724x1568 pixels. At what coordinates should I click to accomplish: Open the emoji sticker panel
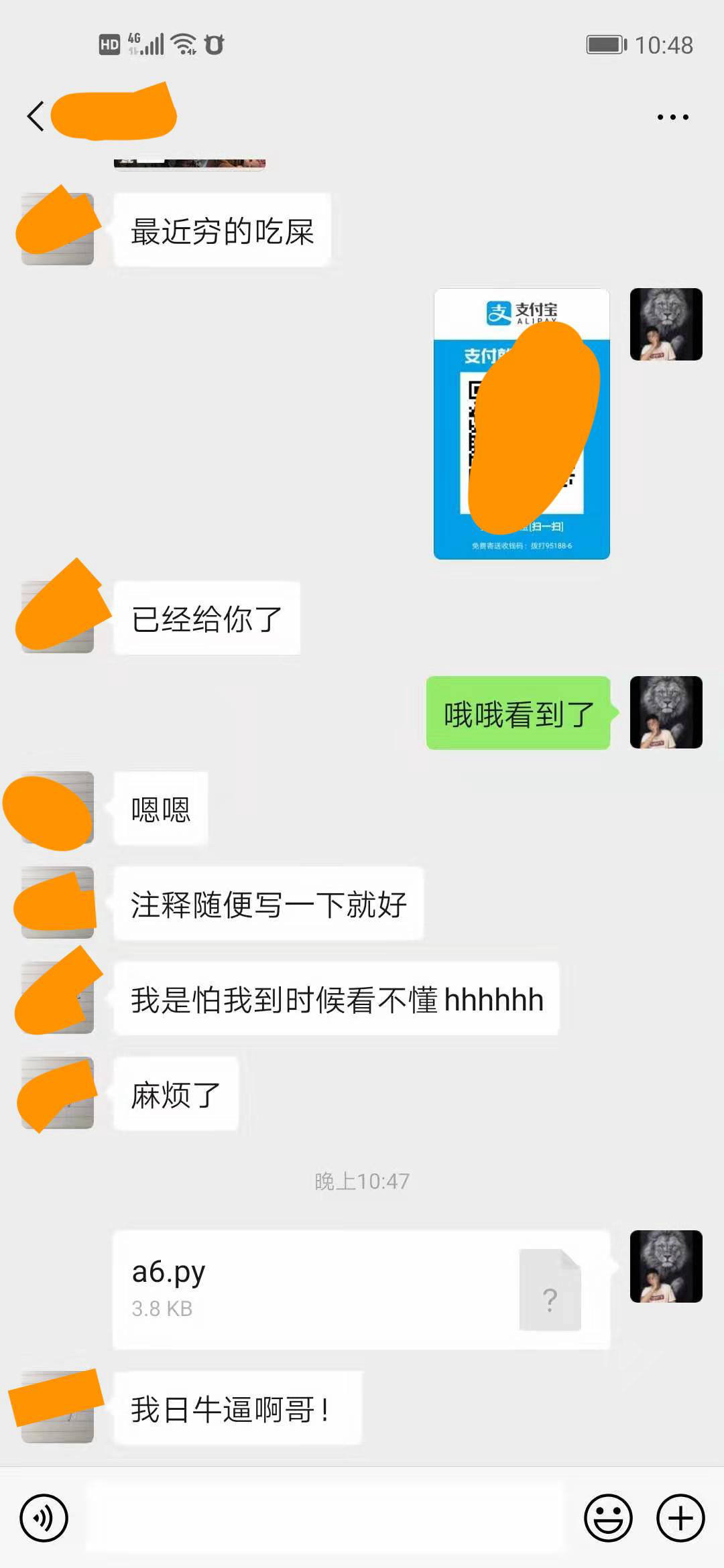(x=608, y=1518)
